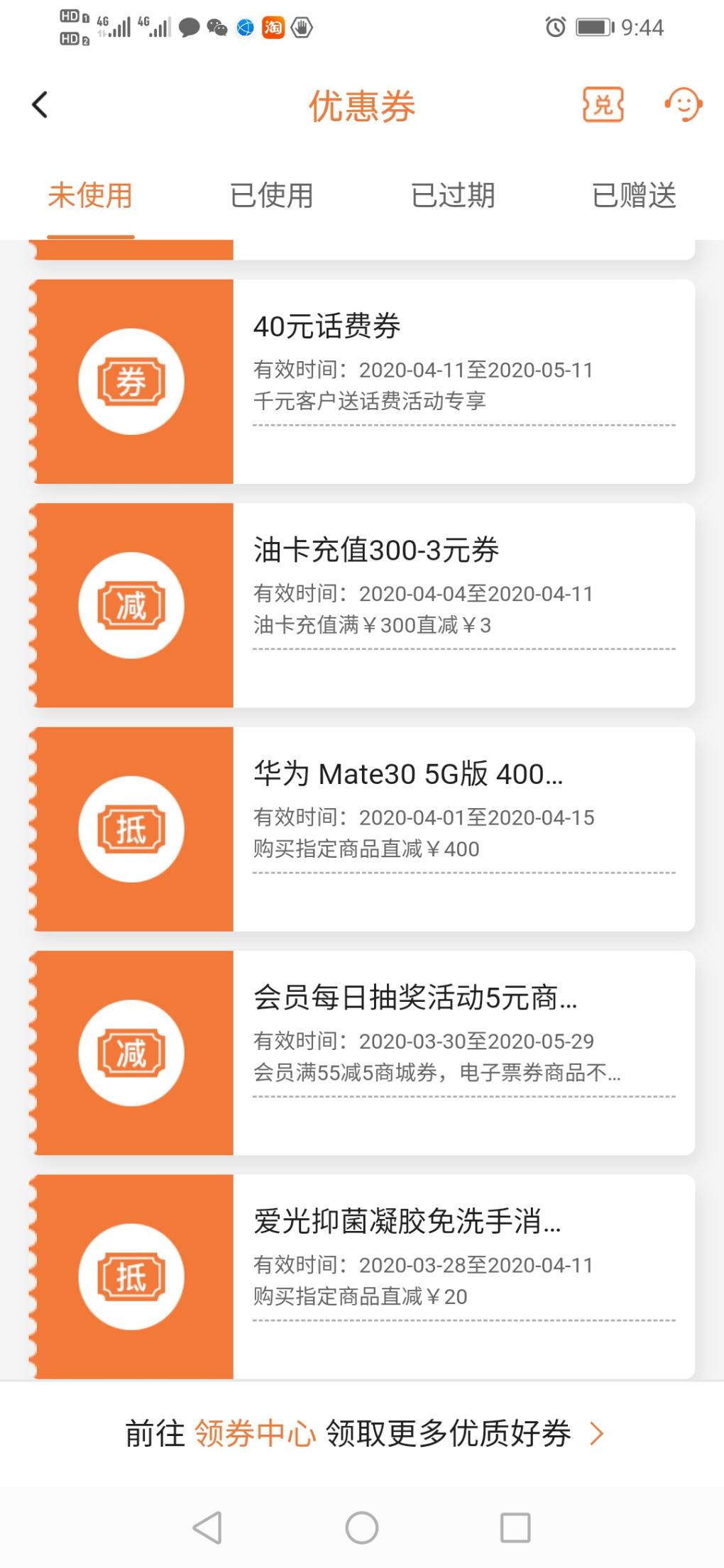Select the 未使用 tab
Viewport: 724px width, 1568px height.
click(90, 195)
